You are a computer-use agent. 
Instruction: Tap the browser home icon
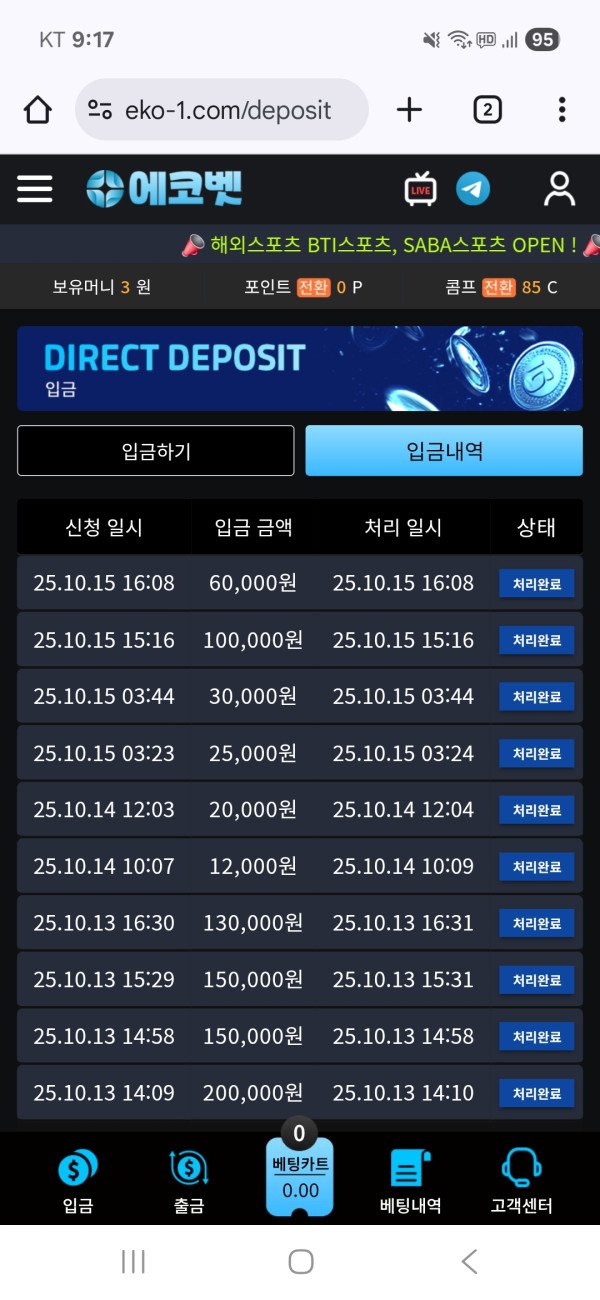(38, 109)
